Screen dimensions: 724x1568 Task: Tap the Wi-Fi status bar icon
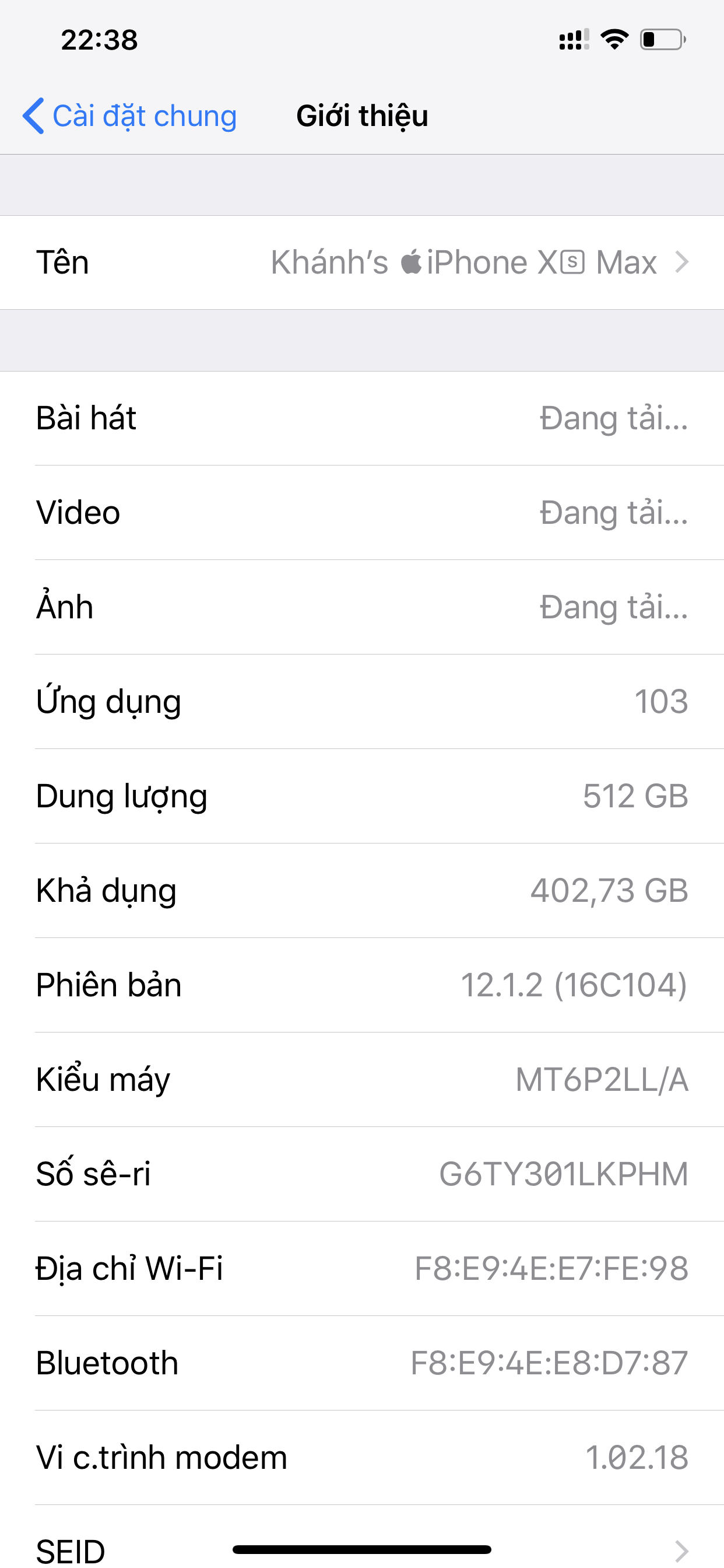pos(614,39)
